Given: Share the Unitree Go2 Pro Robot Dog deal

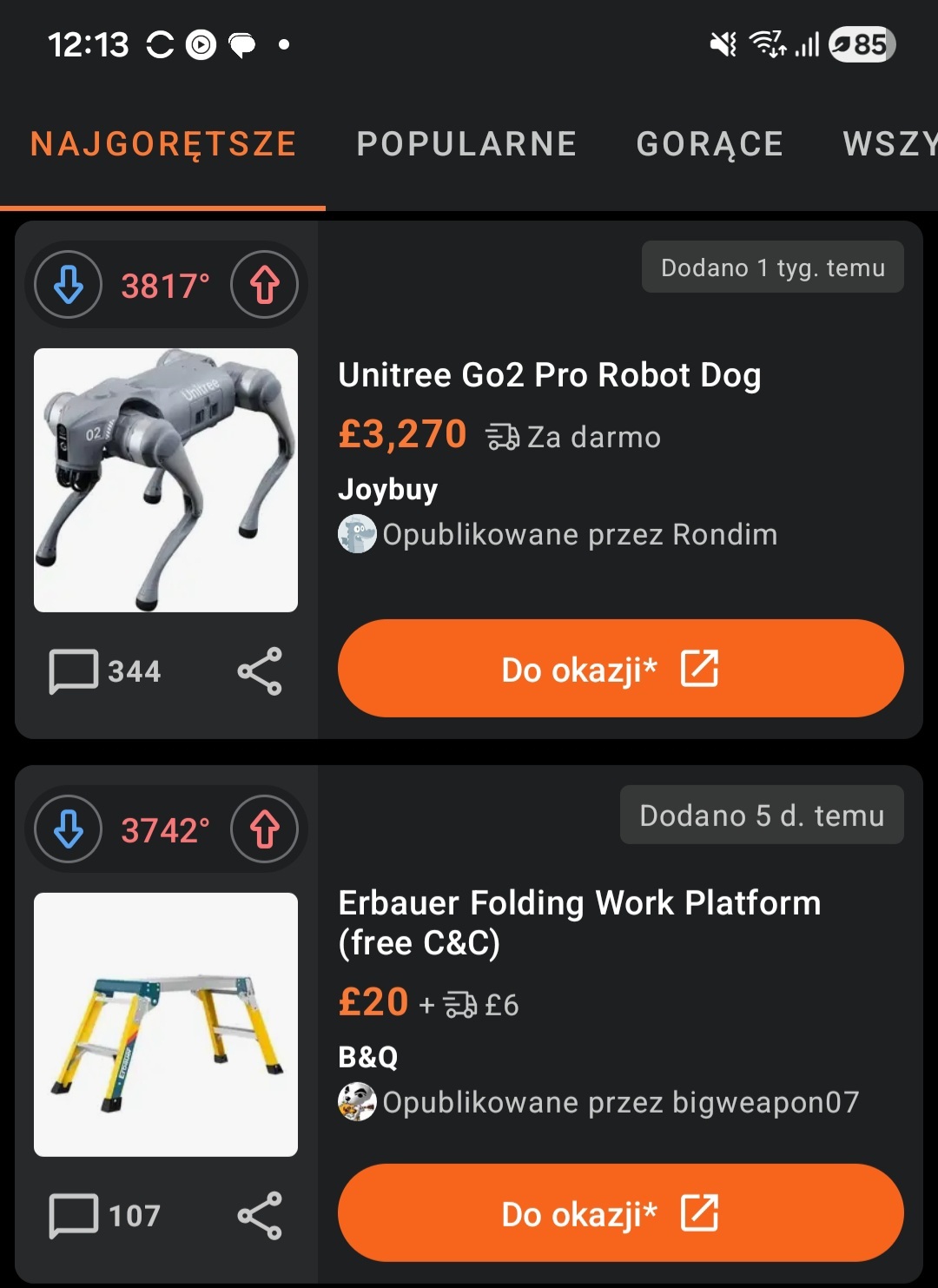Looking at the screenshot, I should (260, 671).
